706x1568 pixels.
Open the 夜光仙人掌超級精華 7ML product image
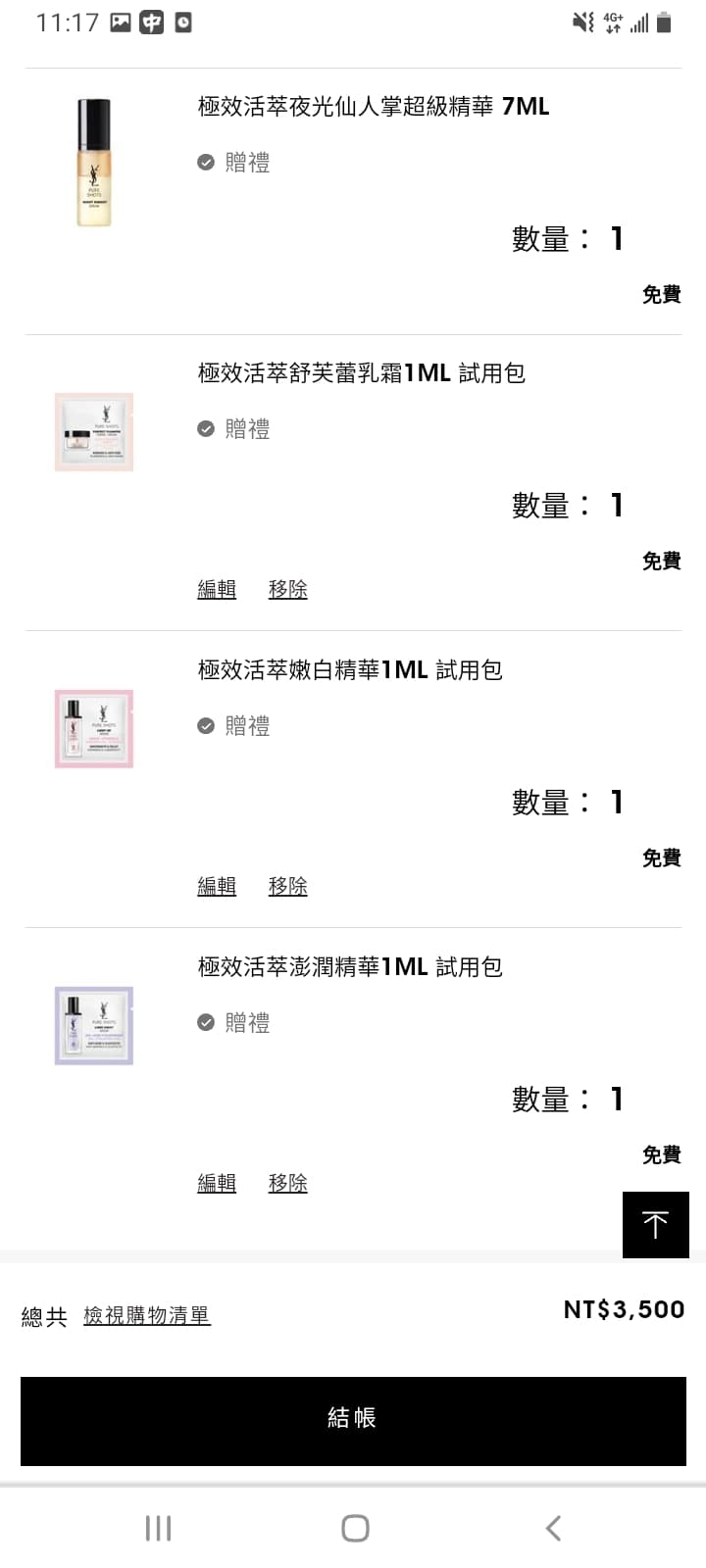click(x=94, y=163)
